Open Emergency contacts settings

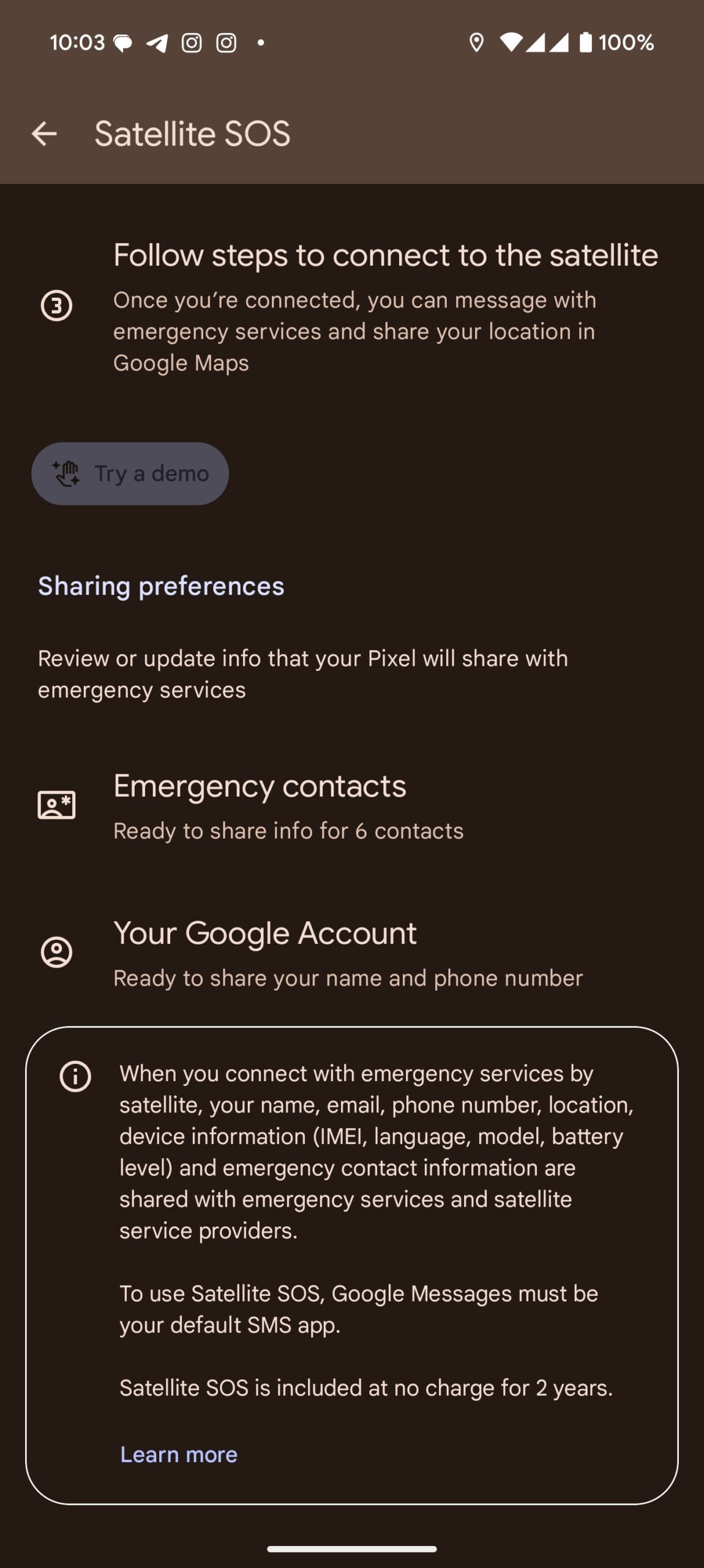point(260,806)
